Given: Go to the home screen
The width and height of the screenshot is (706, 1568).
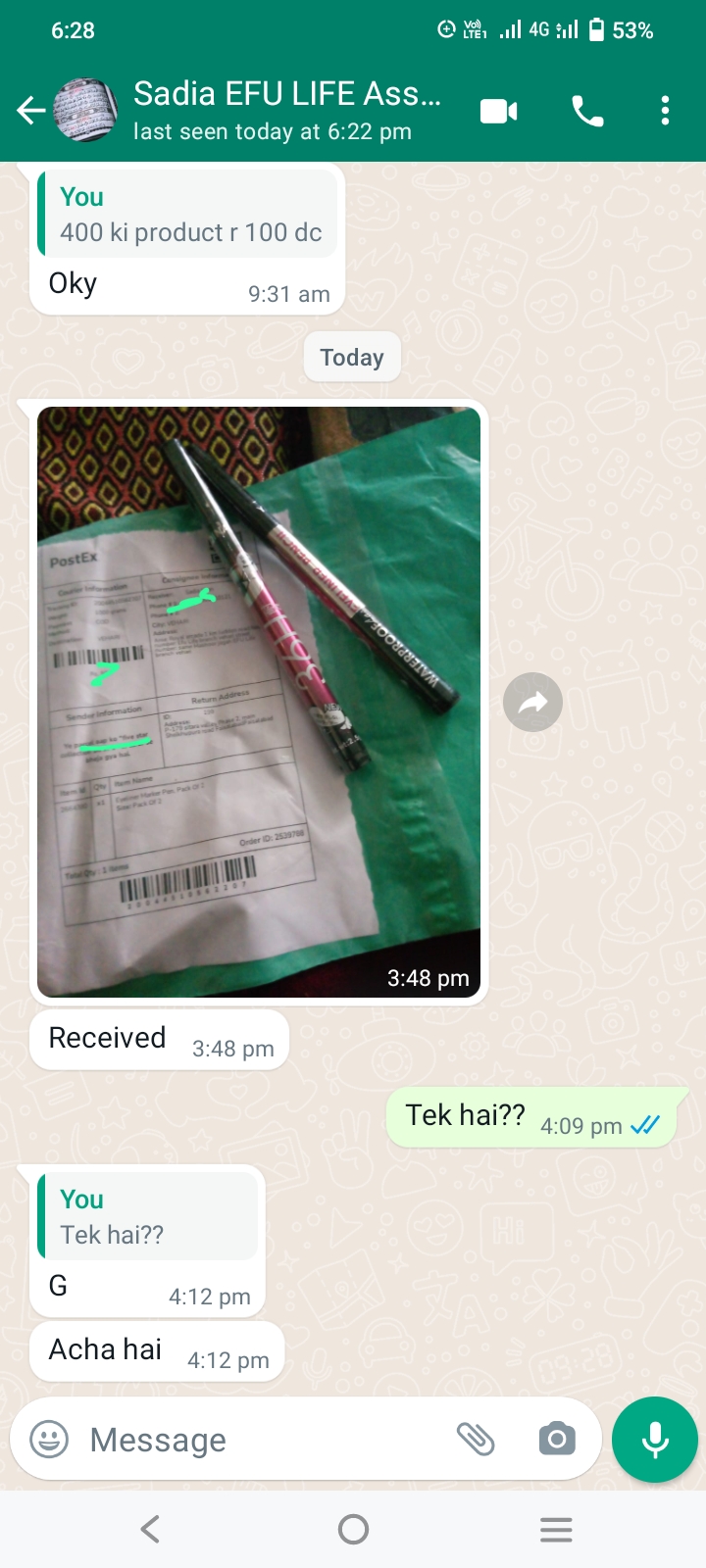Looking at the screenshot, I should 353,1529.
